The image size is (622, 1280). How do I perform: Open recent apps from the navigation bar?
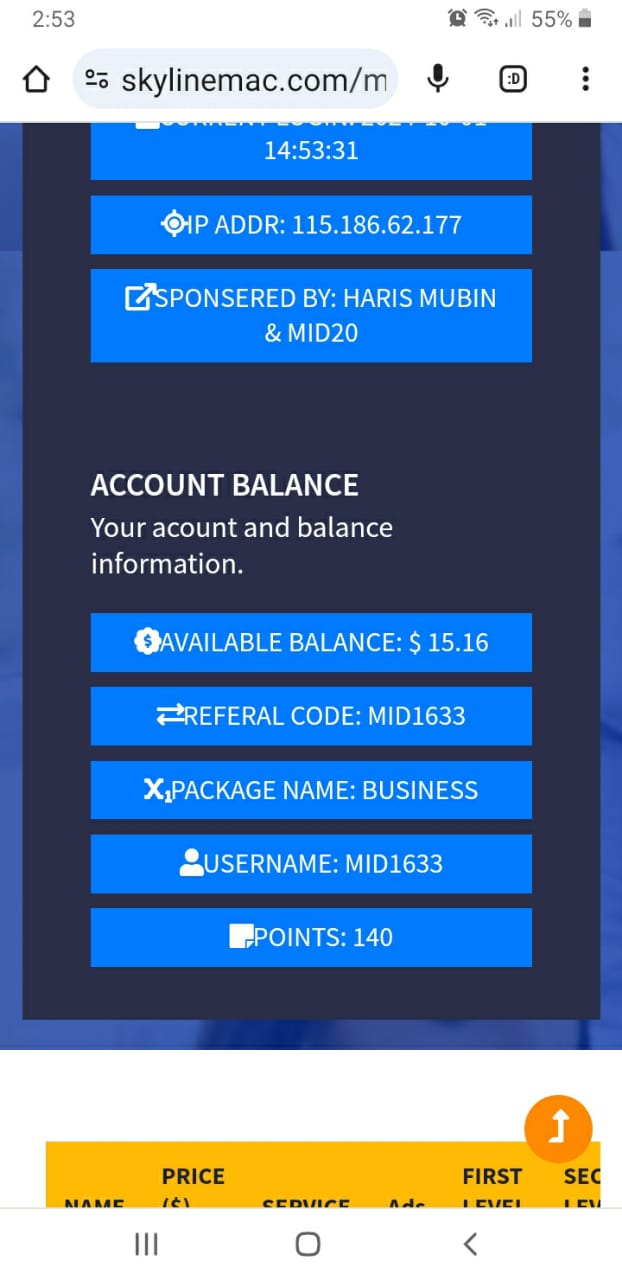point(146,1243)
